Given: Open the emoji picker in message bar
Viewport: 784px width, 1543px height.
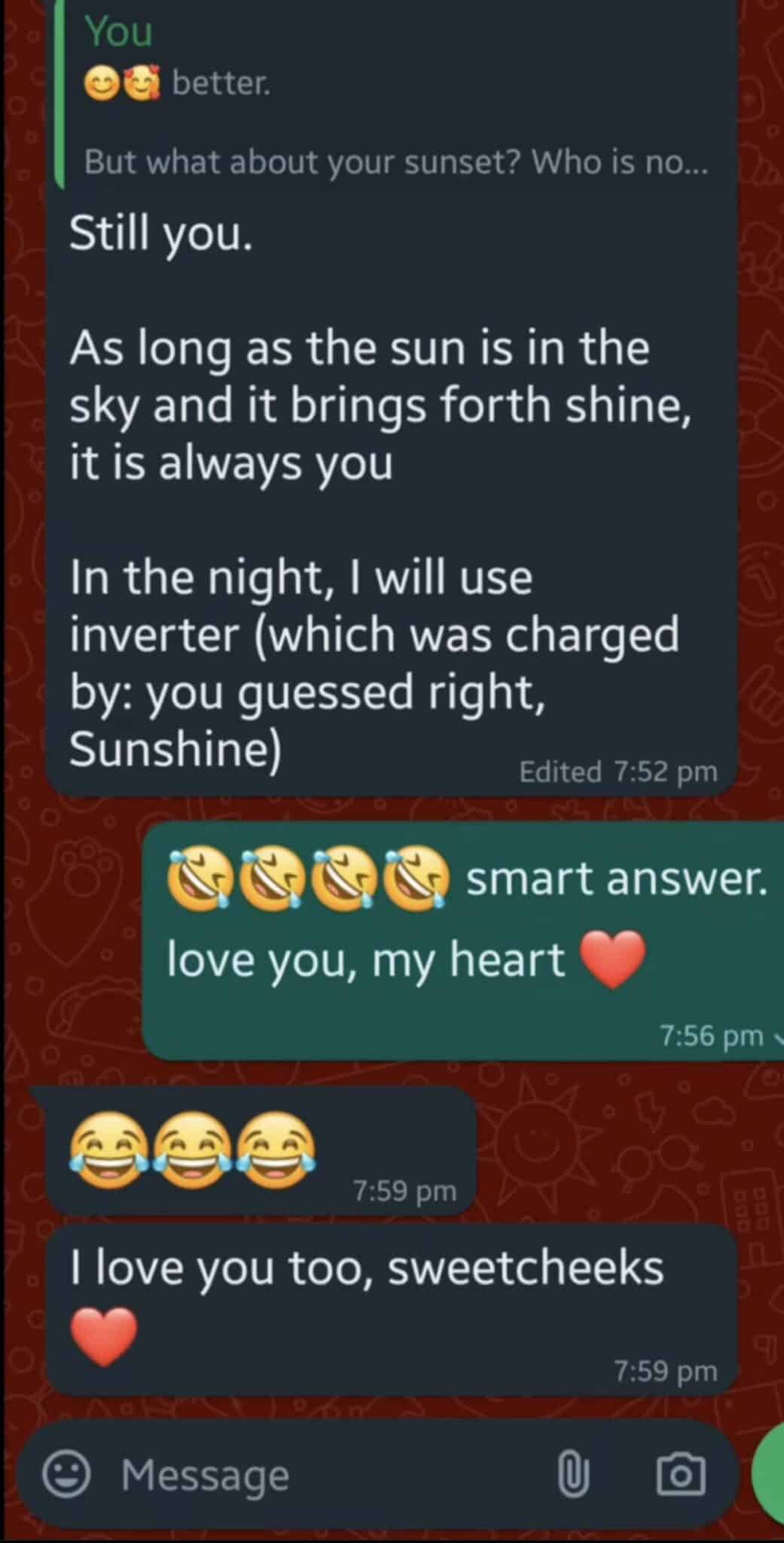Looking at the screenshot, I should 66,1474.
